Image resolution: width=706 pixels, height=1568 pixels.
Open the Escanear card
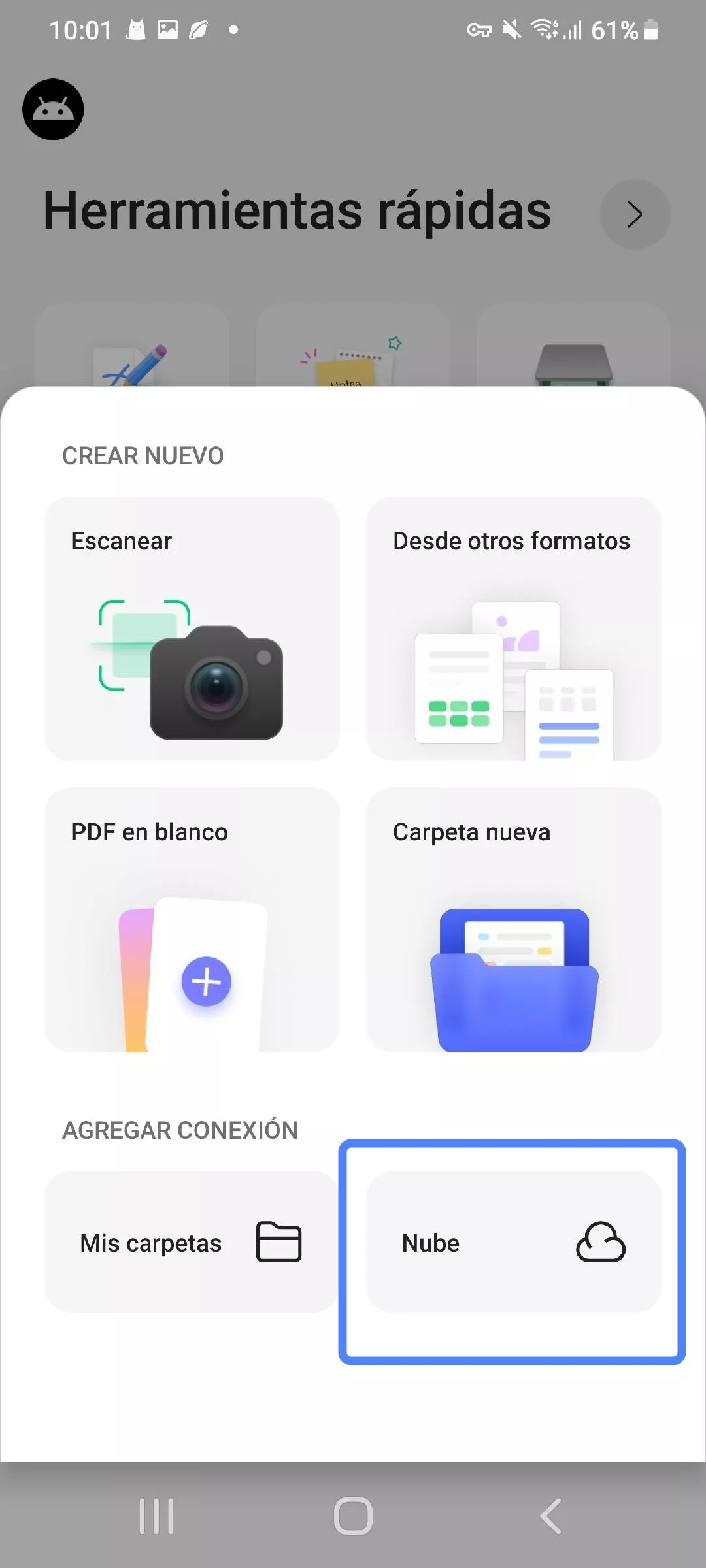(x=192, y=629)
